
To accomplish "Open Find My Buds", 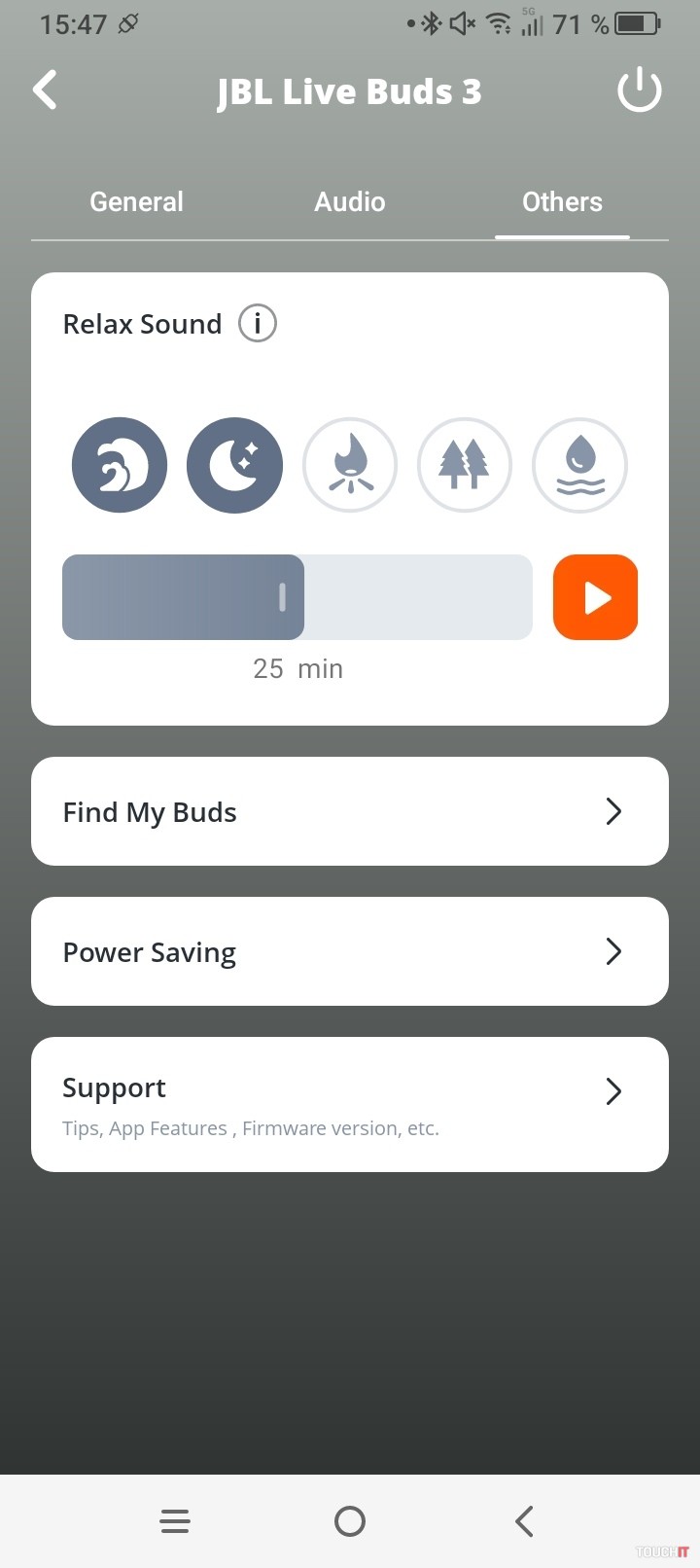I will 350,811.
